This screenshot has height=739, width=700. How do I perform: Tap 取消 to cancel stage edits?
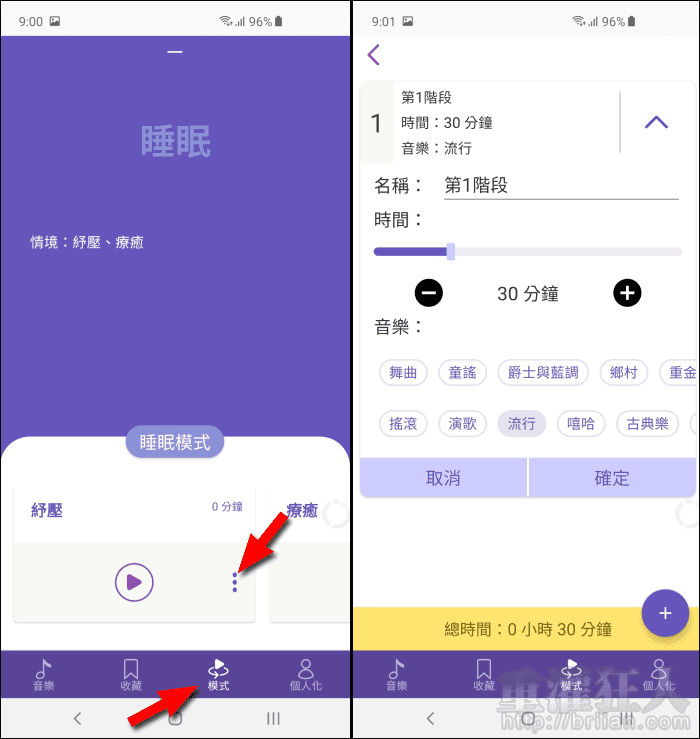click(x=443, y=478)
